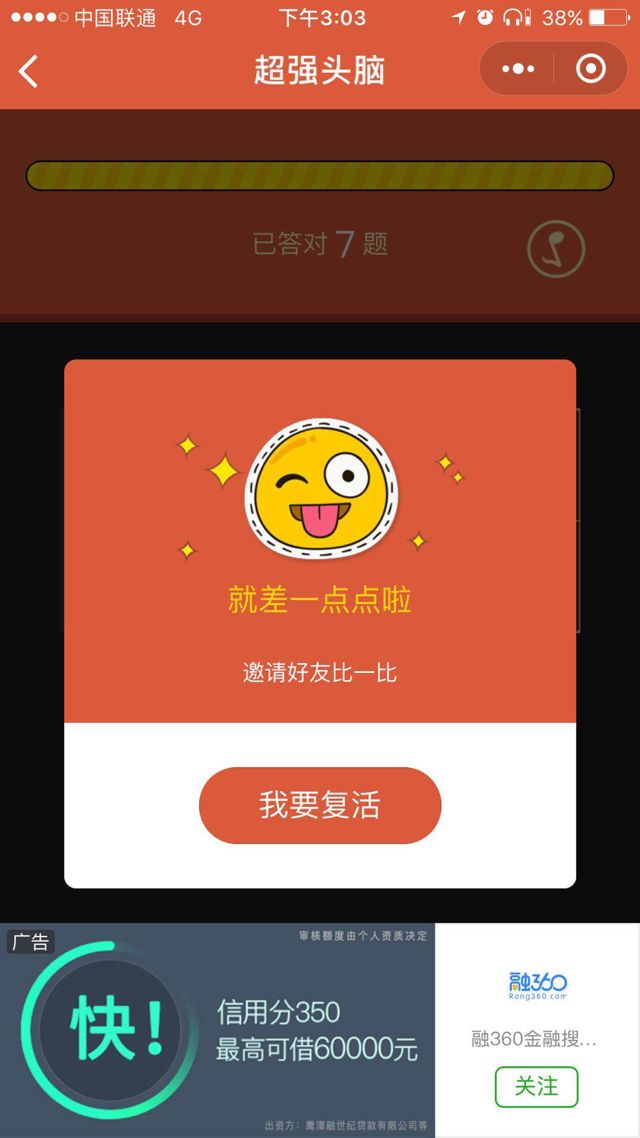The image size is (640, 1138).
Task: Open the mini program more options menu
Action: [x=518, y=69]
